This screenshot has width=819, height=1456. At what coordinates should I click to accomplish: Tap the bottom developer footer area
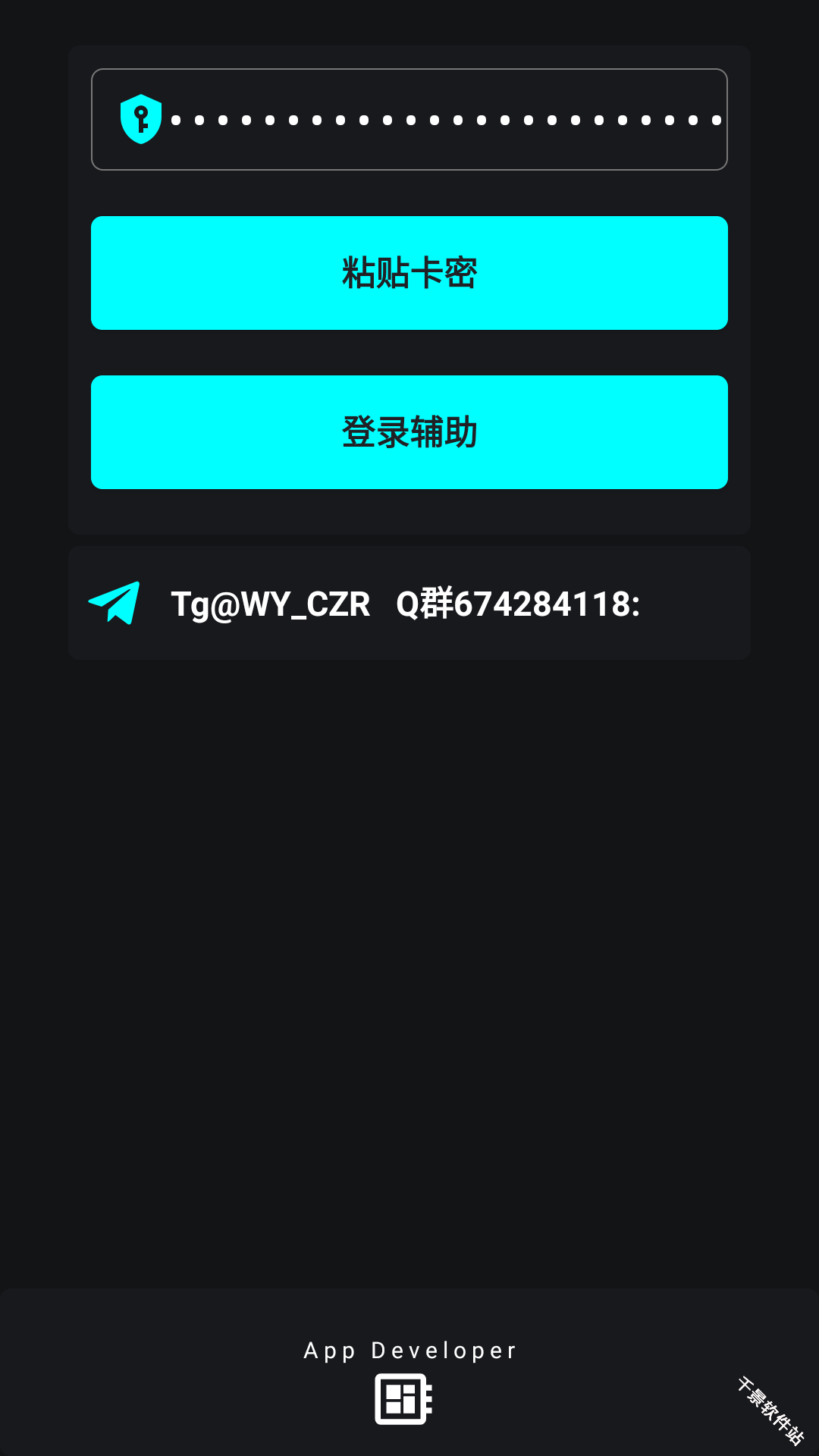click(409, 1373)
